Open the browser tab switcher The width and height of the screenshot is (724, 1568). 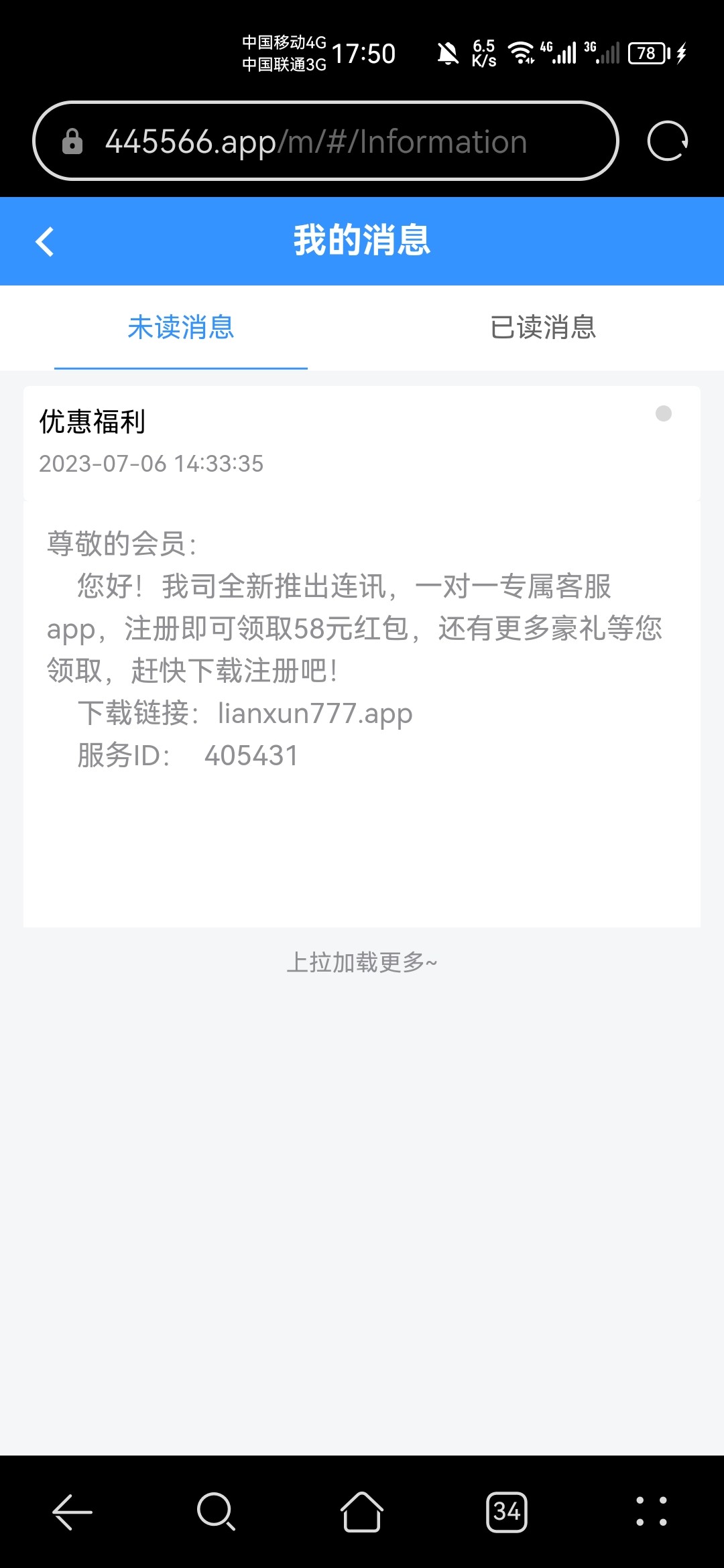click(x=506, y=1512)
